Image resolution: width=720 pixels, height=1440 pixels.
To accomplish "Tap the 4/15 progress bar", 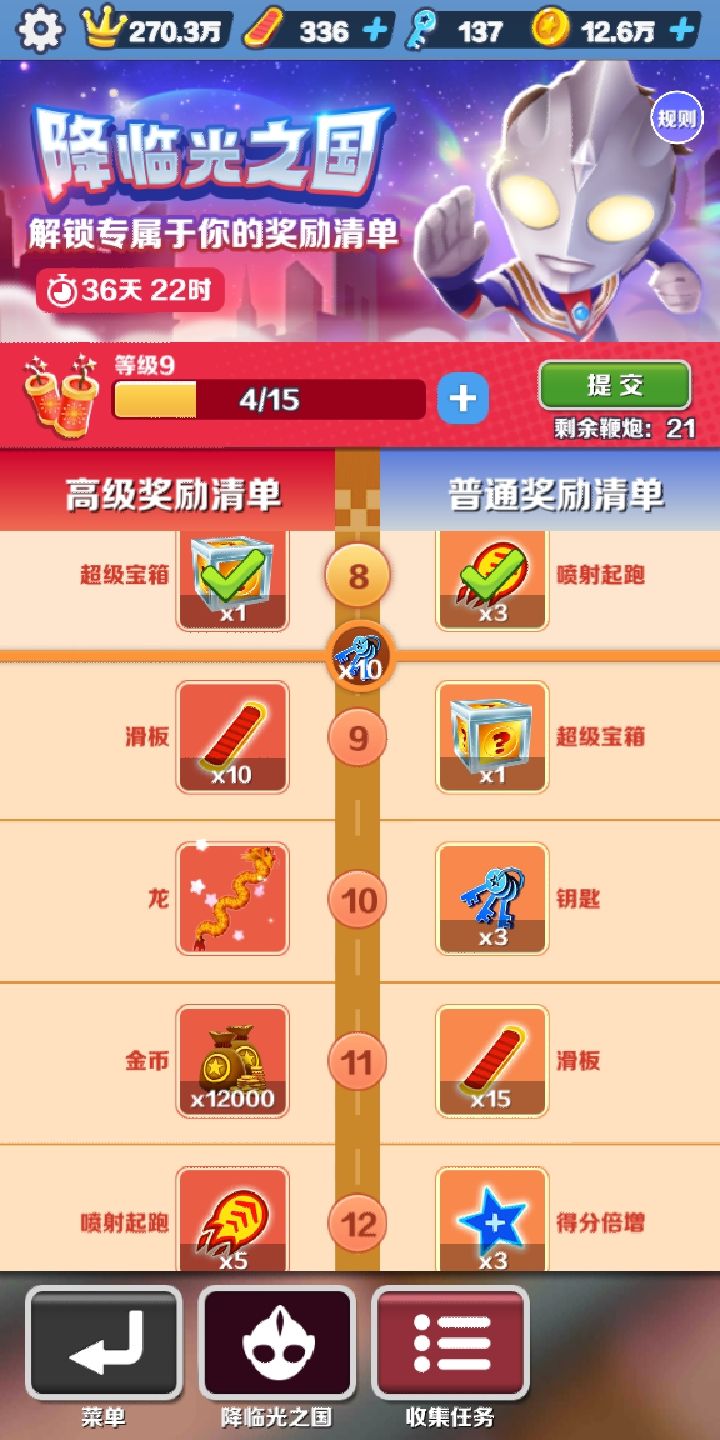I will click(x=270, y=398).
